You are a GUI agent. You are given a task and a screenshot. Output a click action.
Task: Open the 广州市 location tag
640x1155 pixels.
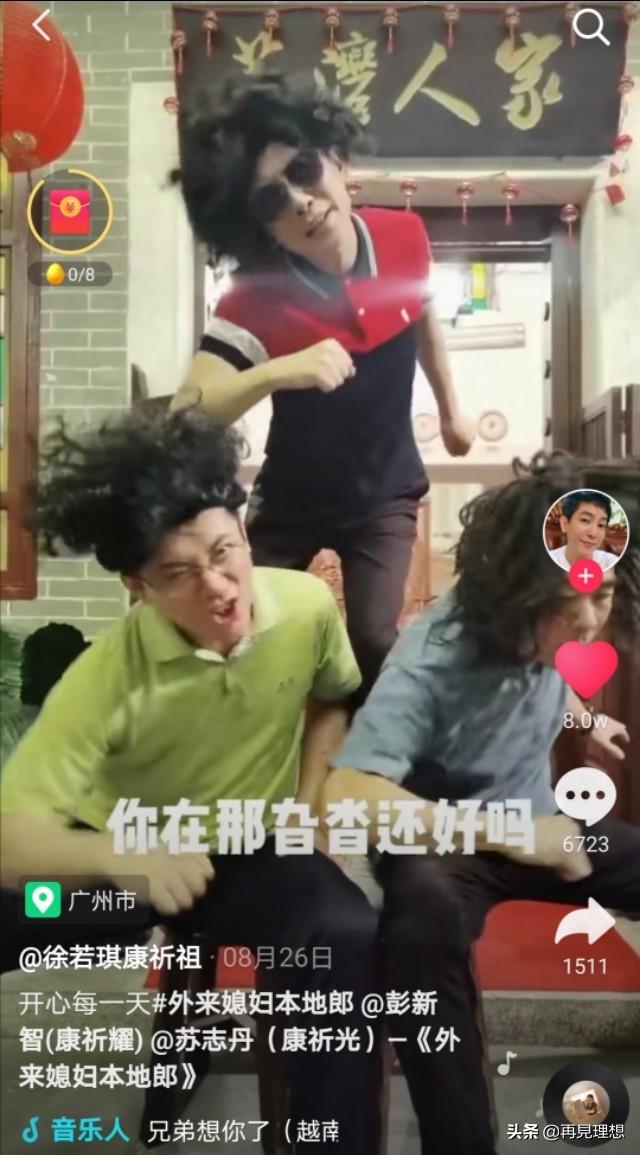(x=84, y=900)
